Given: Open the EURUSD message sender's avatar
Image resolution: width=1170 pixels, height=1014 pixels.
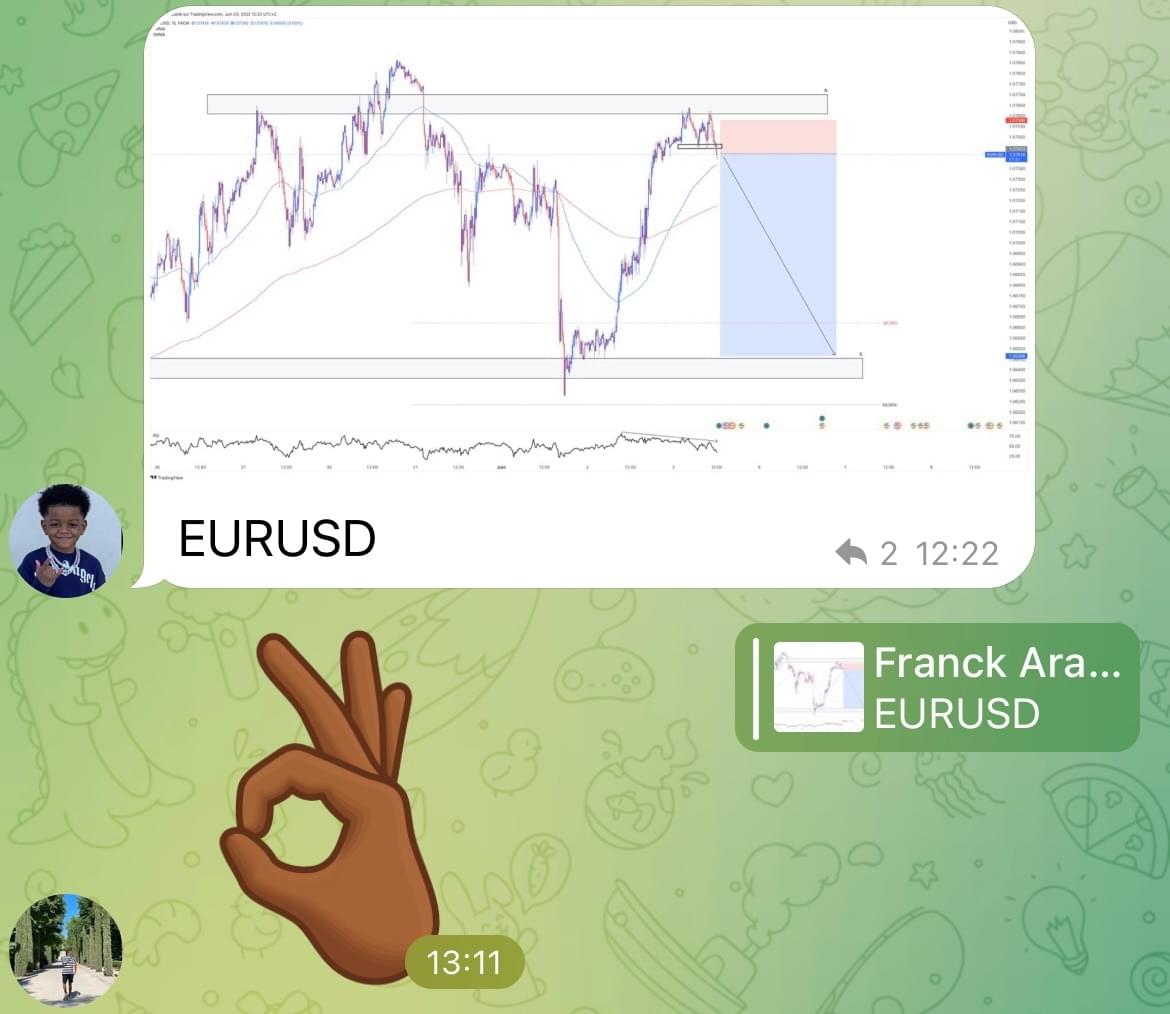Looking at the screenshot, I should 66,541.
